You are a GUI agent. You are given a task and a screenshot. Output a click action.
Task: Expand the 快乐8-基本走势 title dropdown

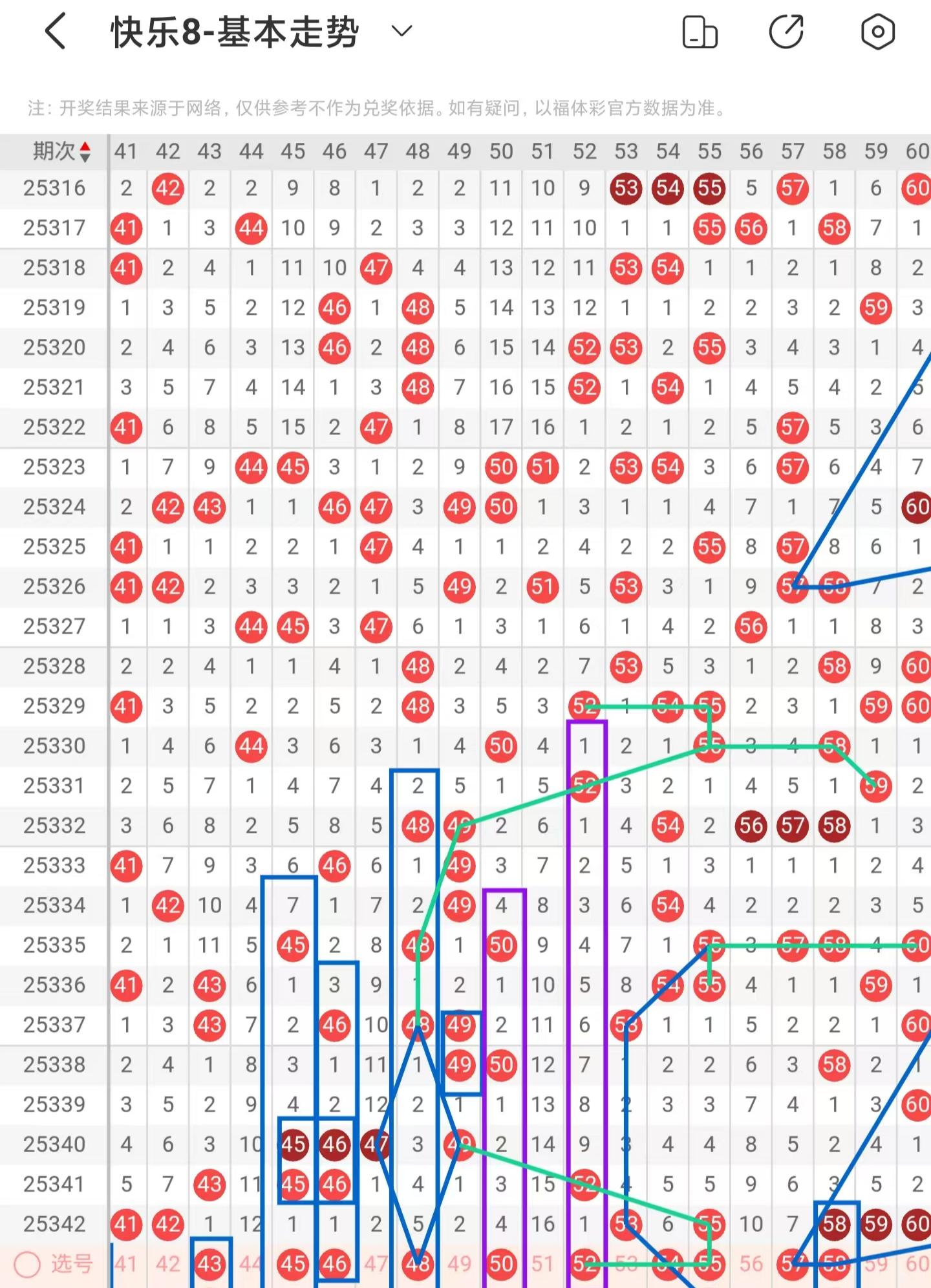[401, 31]
